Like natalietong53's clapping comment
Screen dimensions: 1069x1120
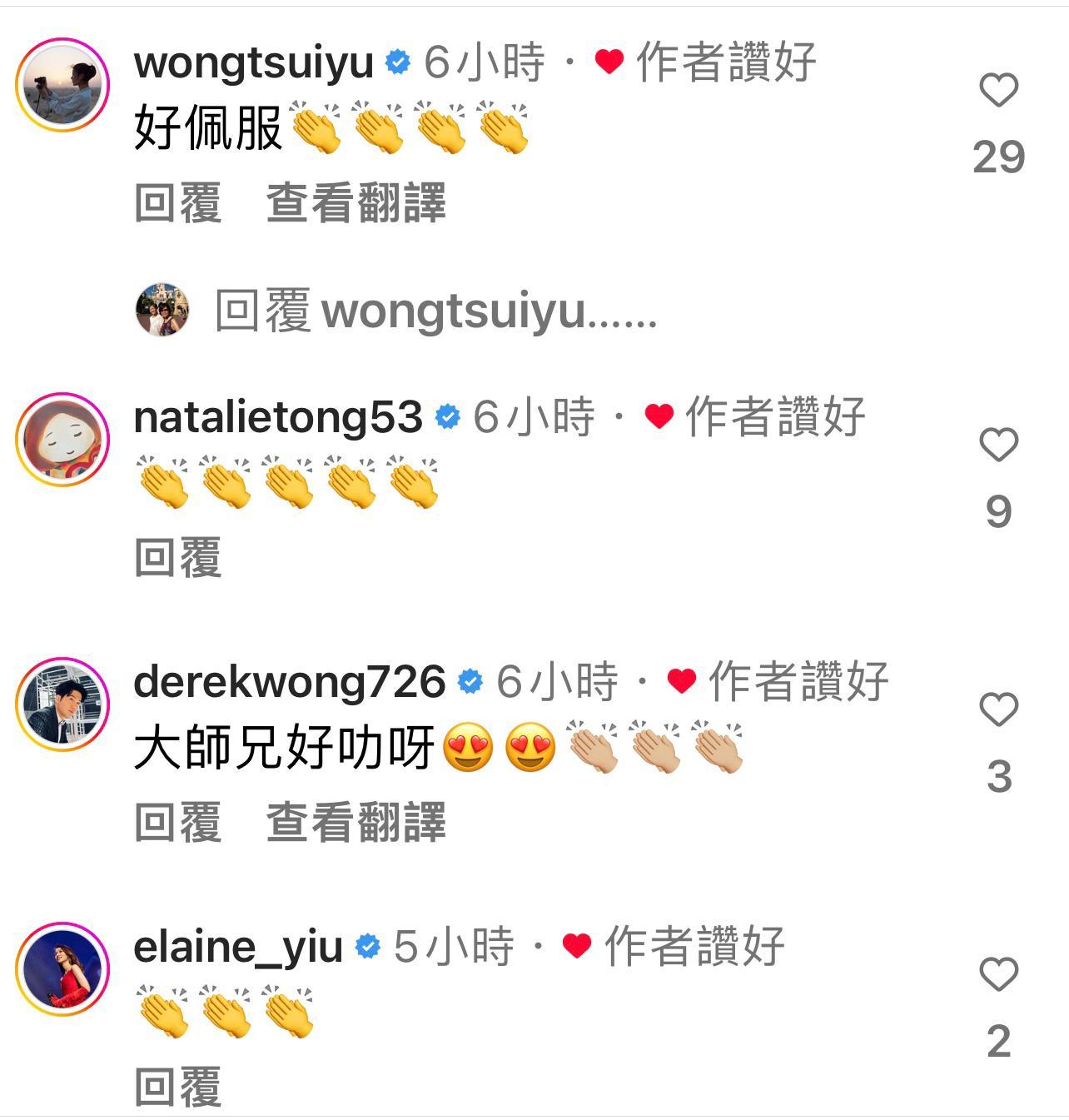click(x=998, y=445)
